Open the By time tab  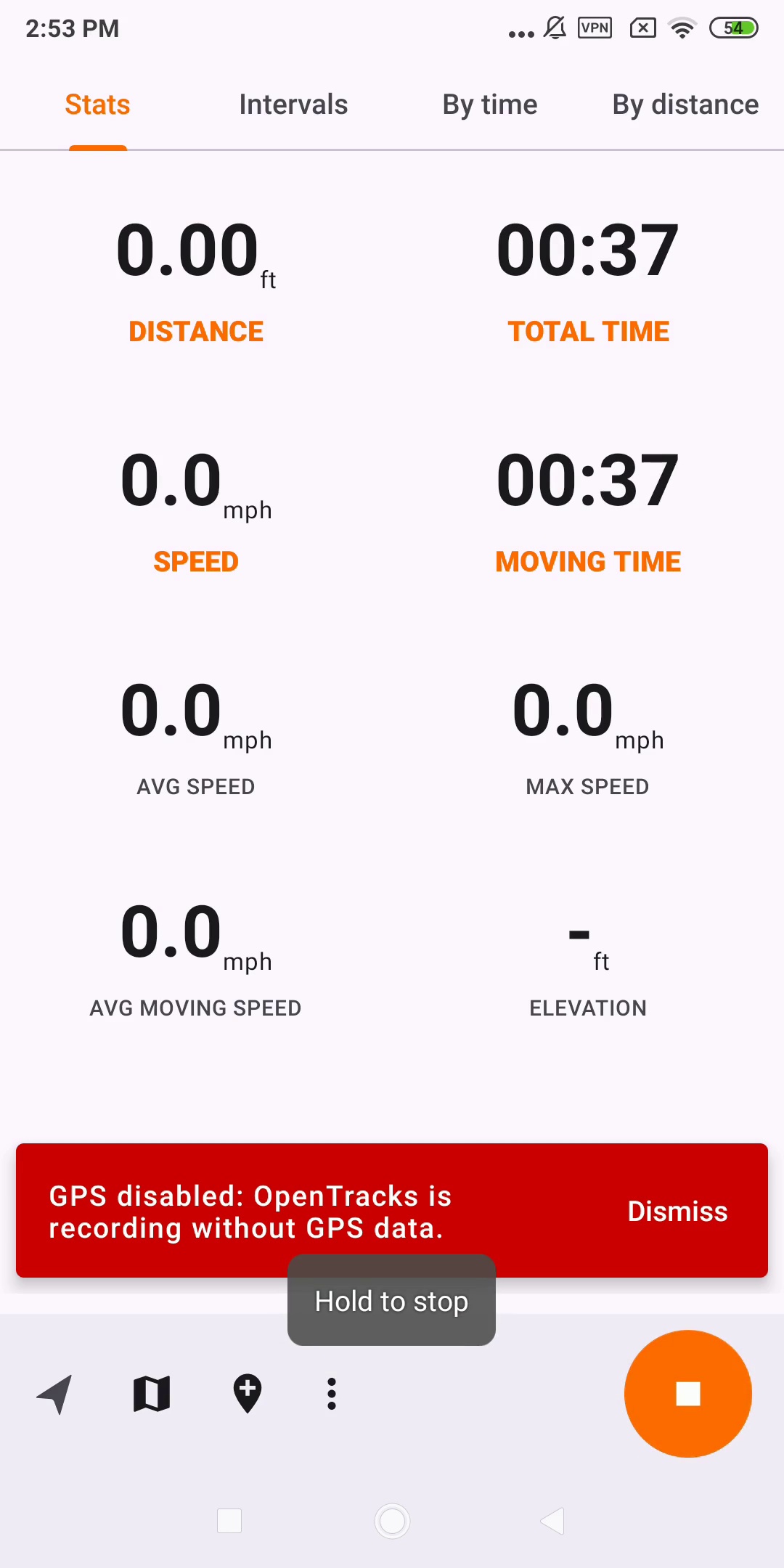(490, 105)
